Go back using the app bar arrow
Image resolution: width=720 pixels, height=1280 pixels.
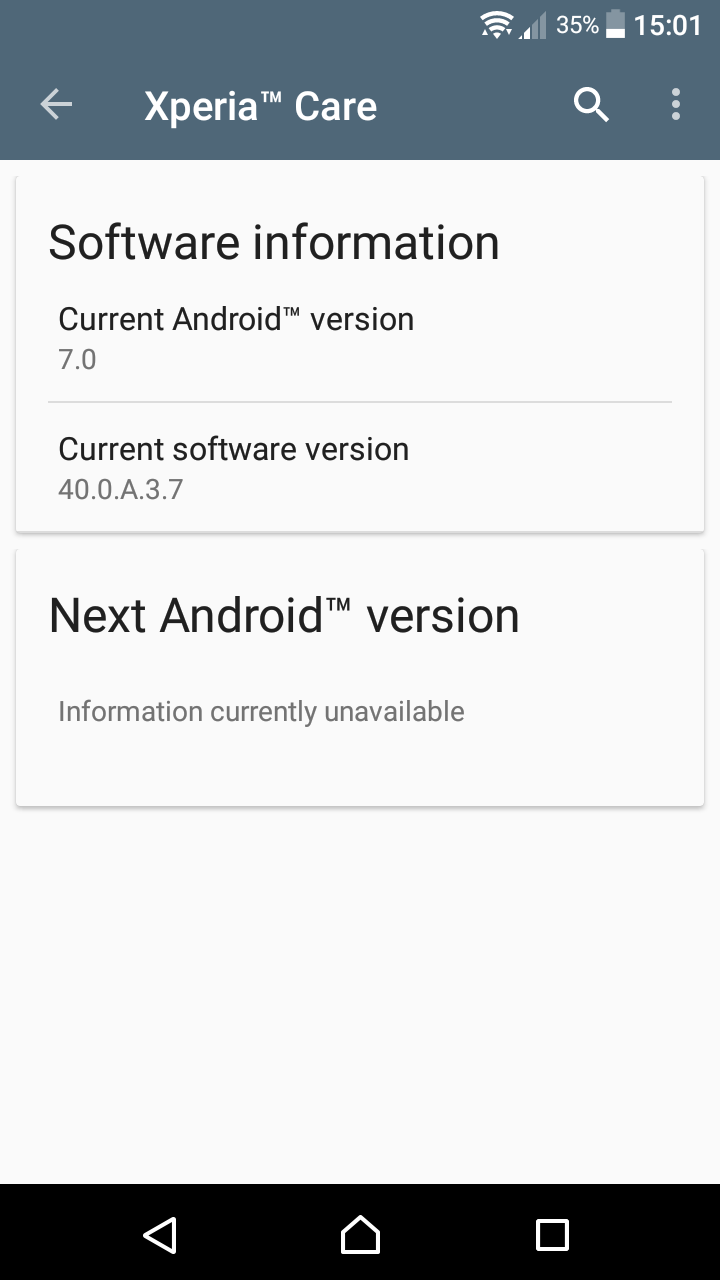[x=56, y=105]
